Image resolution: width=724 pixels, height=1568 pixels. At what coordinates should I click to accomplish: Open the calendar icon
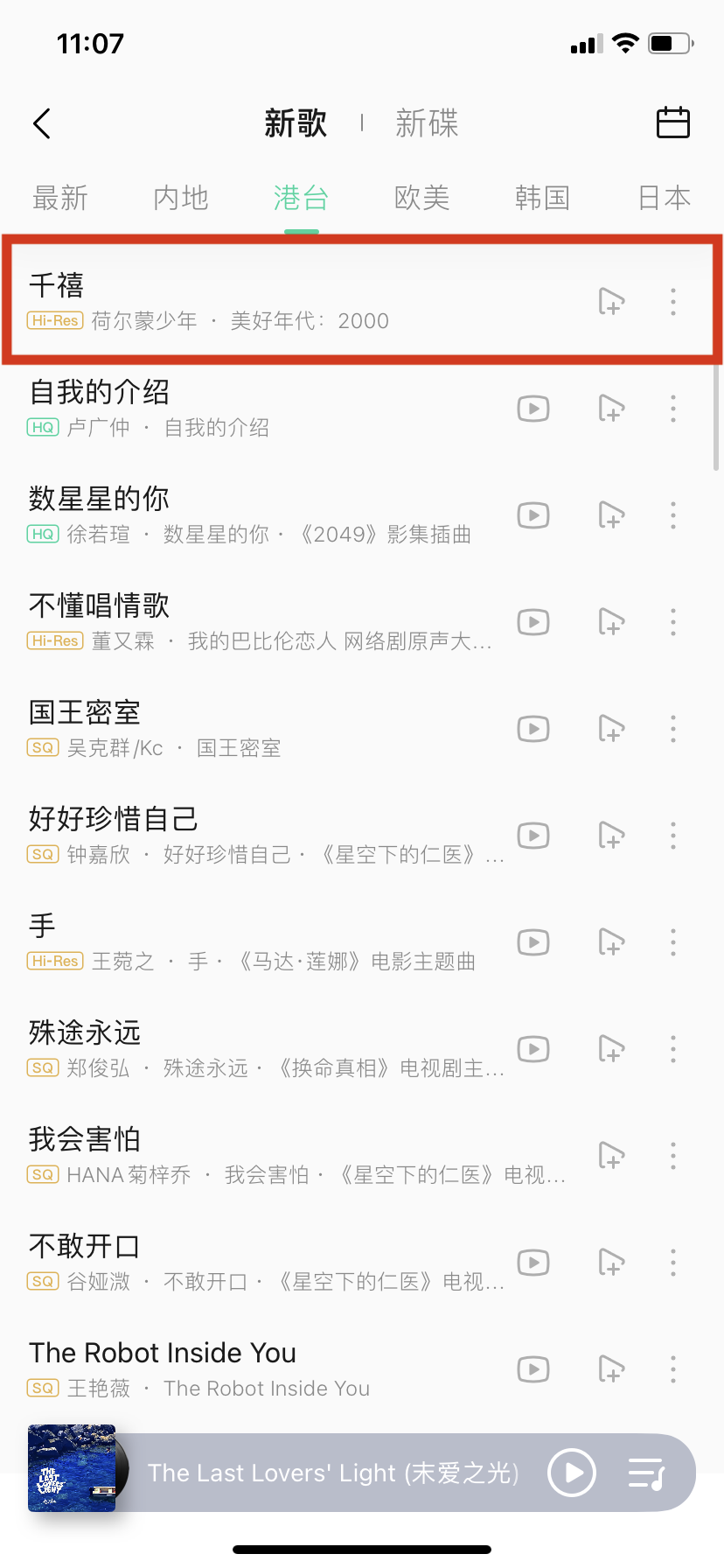pos(672,123)
